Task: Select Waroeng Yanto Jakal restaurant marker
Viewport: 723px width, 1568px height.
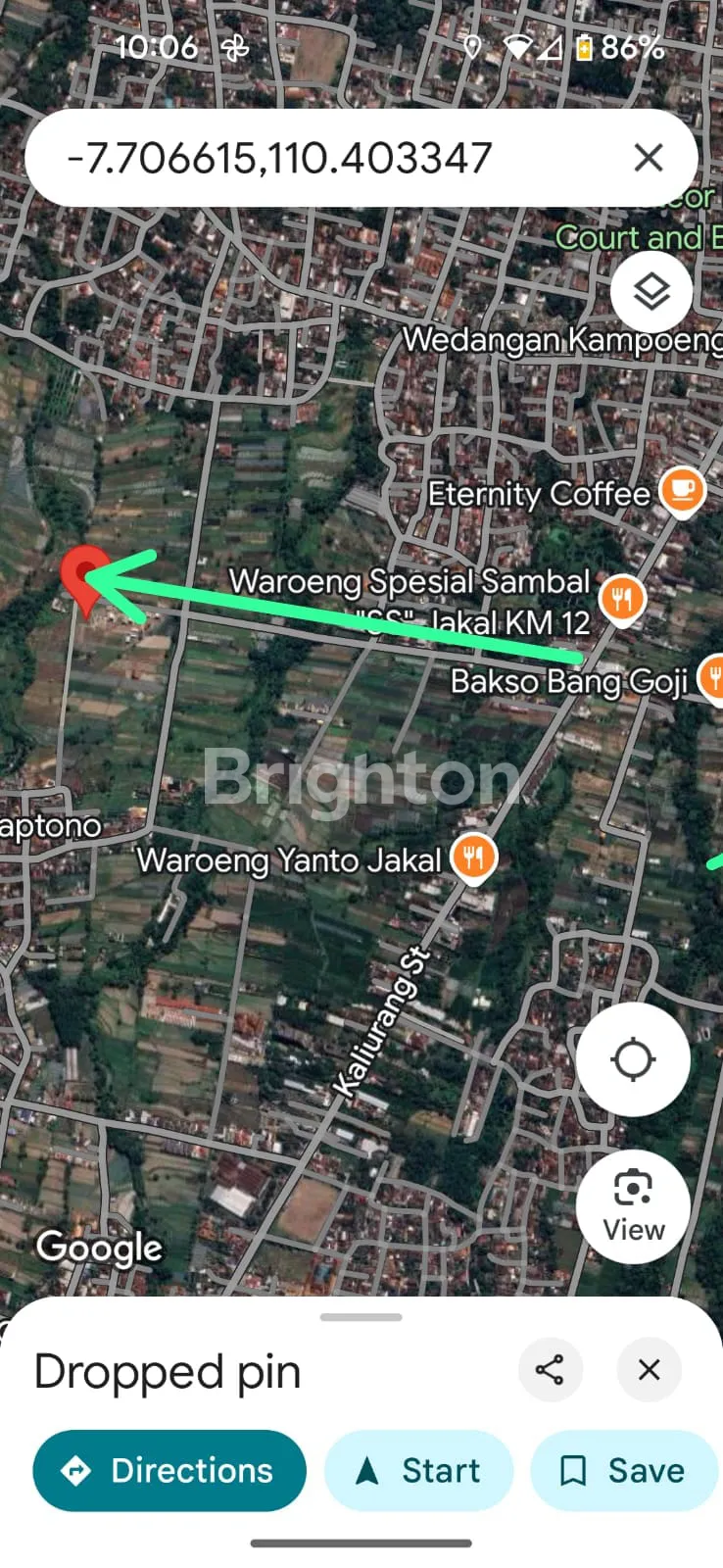Action: click(x=473, y=857)
